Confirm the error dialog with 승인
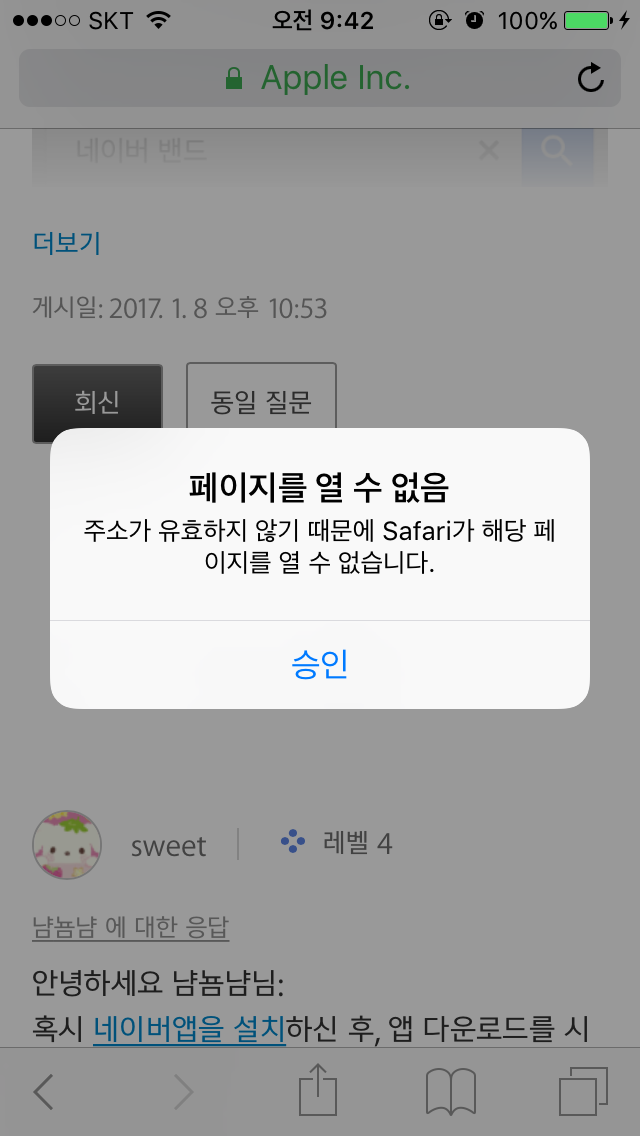 (x=320, y=665)
